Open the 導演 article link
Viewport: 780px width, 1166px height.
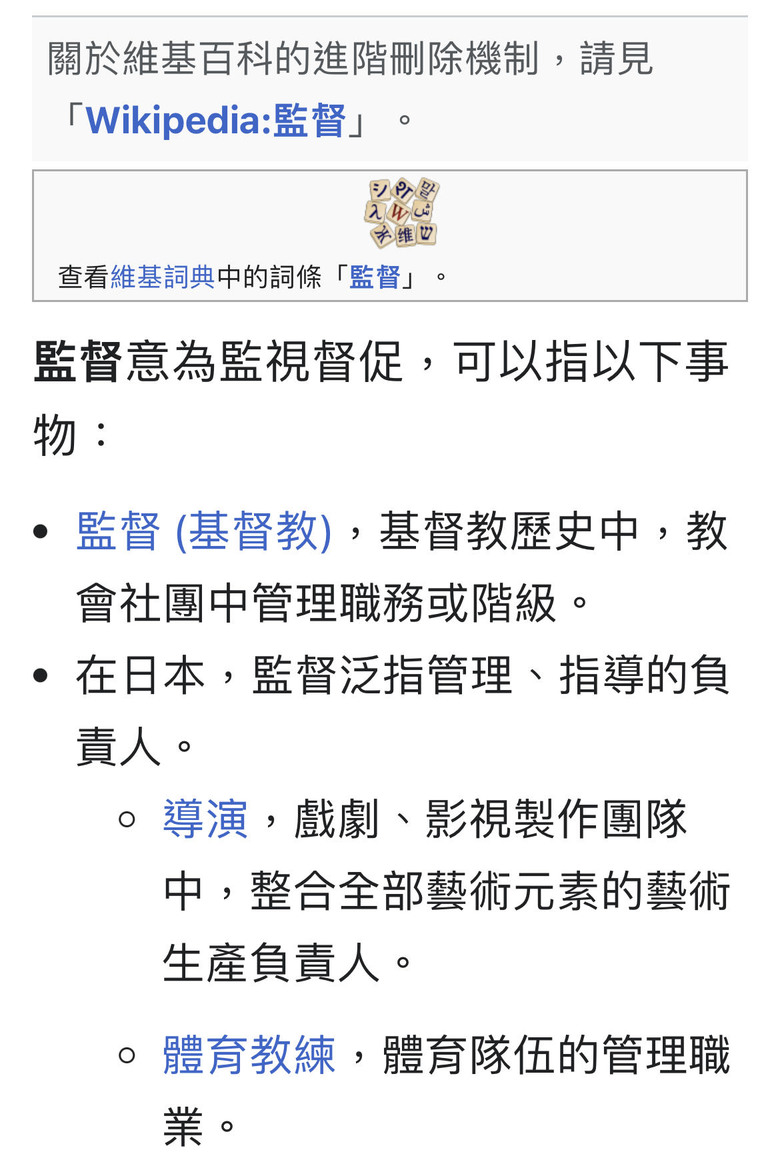coord(205,819)
